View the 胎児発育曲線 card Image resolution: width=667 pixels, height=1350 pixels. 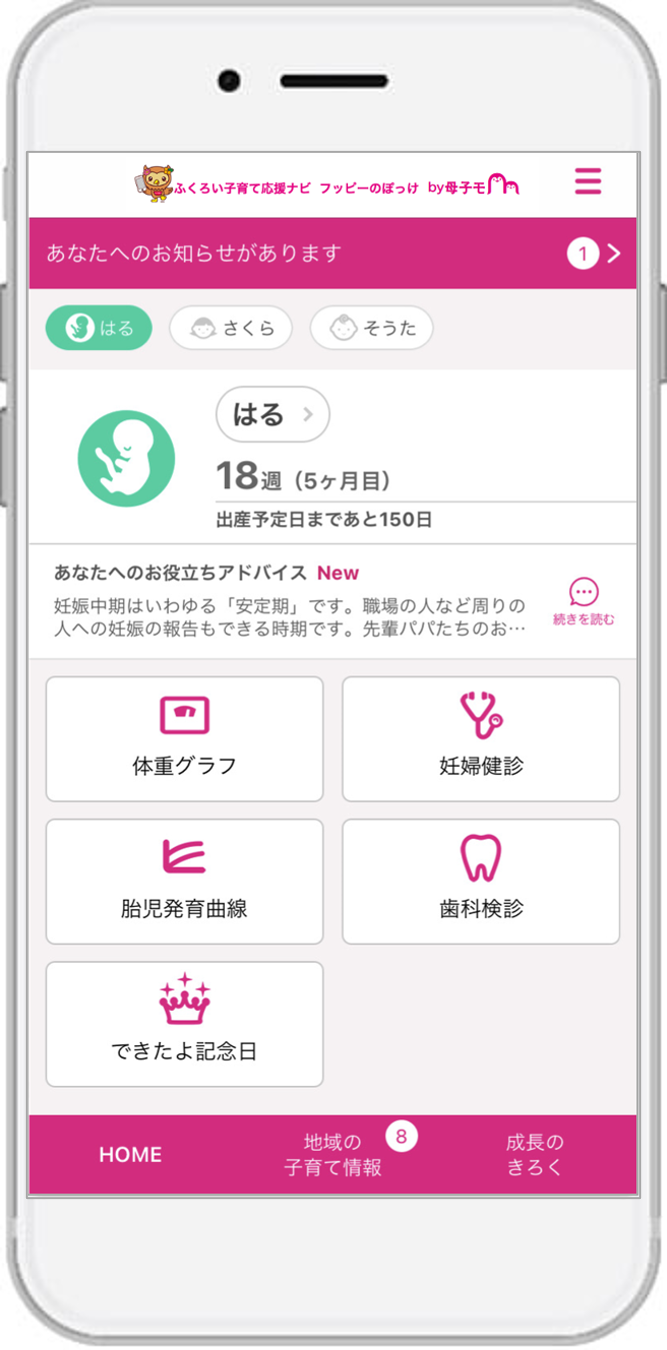tap(185, 881)
